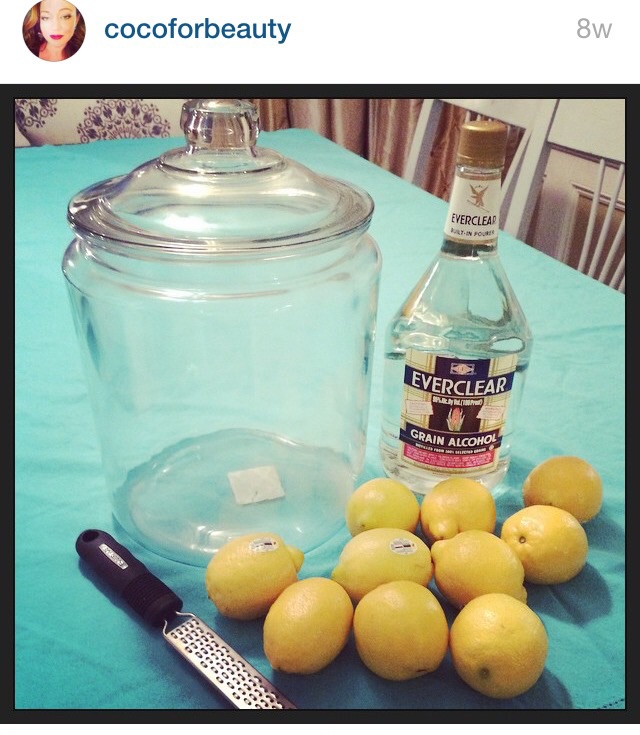The height and width of the screenshot is (735, 640).
Task: Open the lemon and Everclear post photo
Action: [x=320, y=400]
